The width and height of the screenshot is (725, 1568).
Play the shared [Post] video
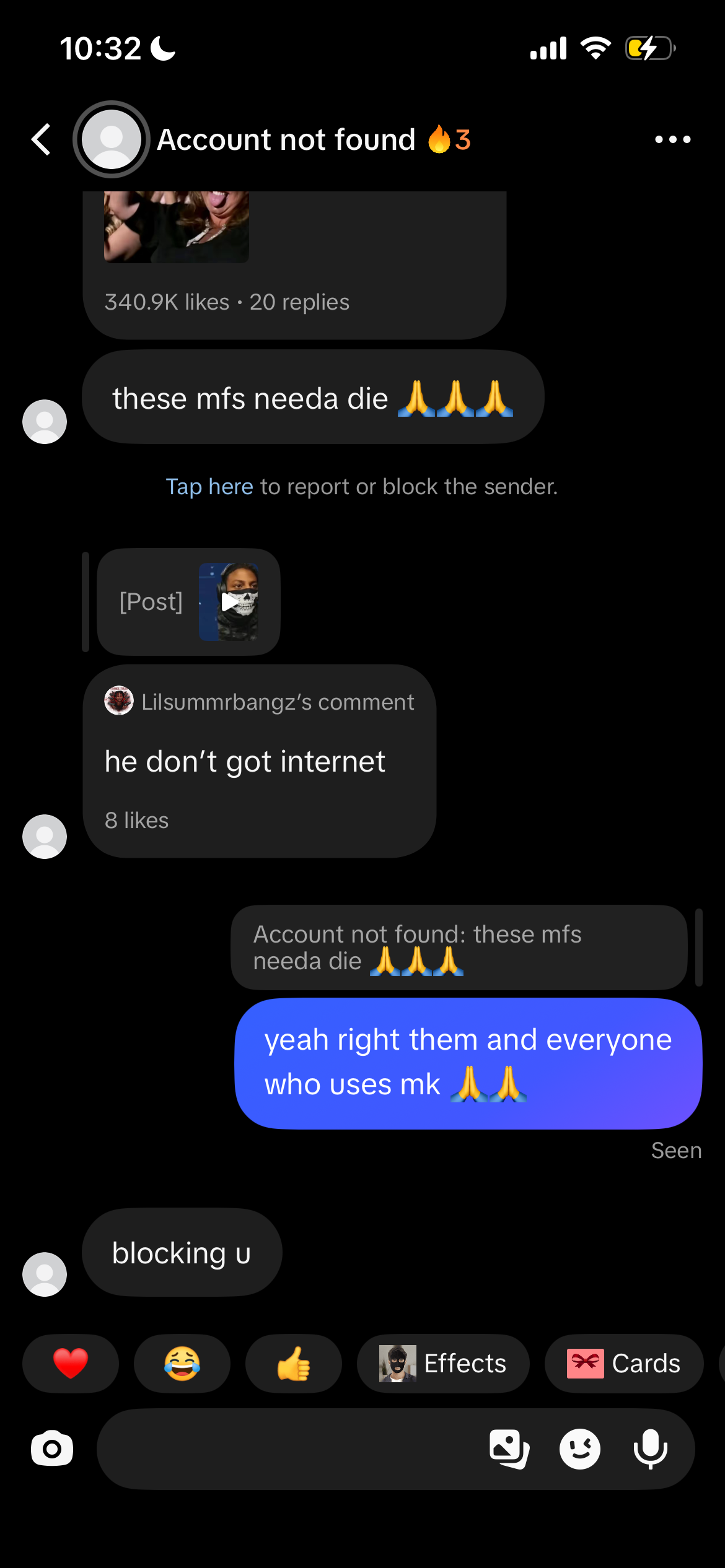click(x=229, y=601)
